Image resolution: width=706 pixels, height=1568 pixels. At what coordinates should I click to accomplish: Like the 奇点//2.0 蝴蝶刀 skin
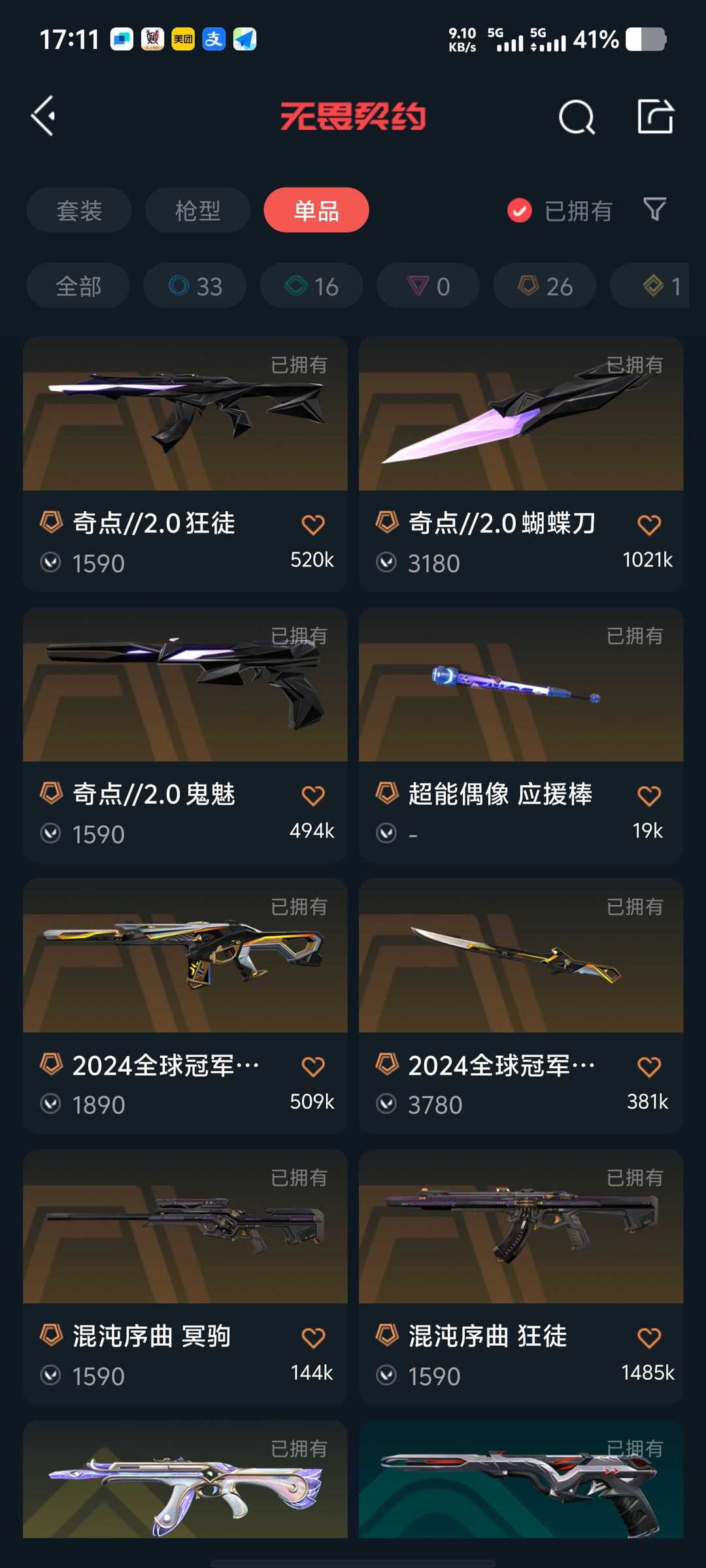click(x=648, y=525)
